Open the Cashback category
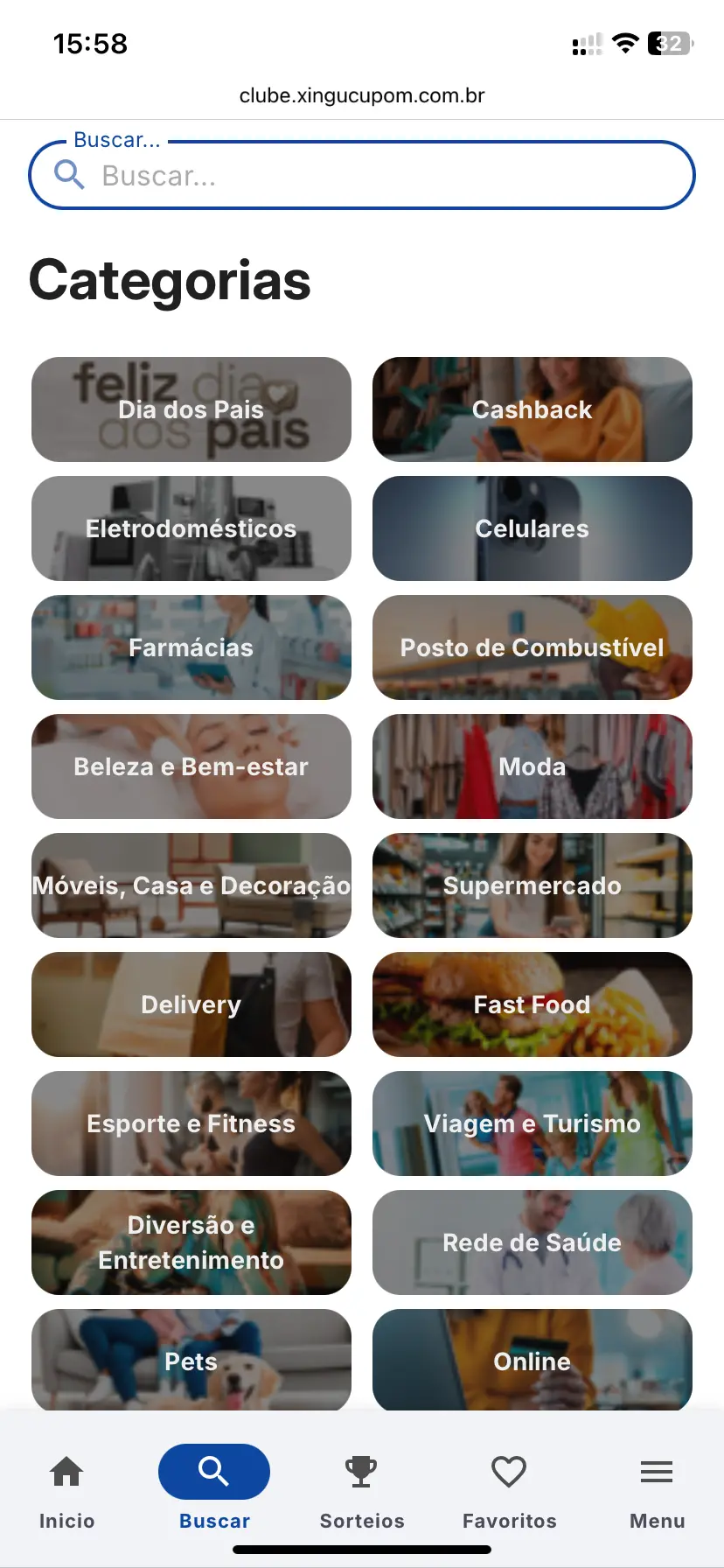This screenshot has width=724, height=1568. pos(532,409)
